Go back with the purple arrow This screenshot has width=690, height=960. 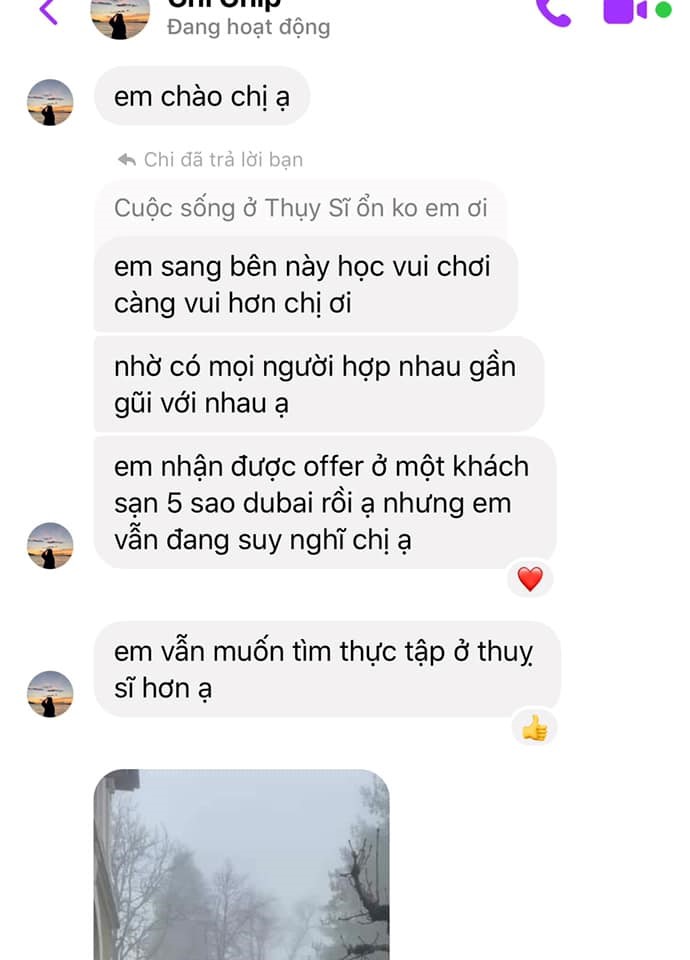(x=48, y=11)
